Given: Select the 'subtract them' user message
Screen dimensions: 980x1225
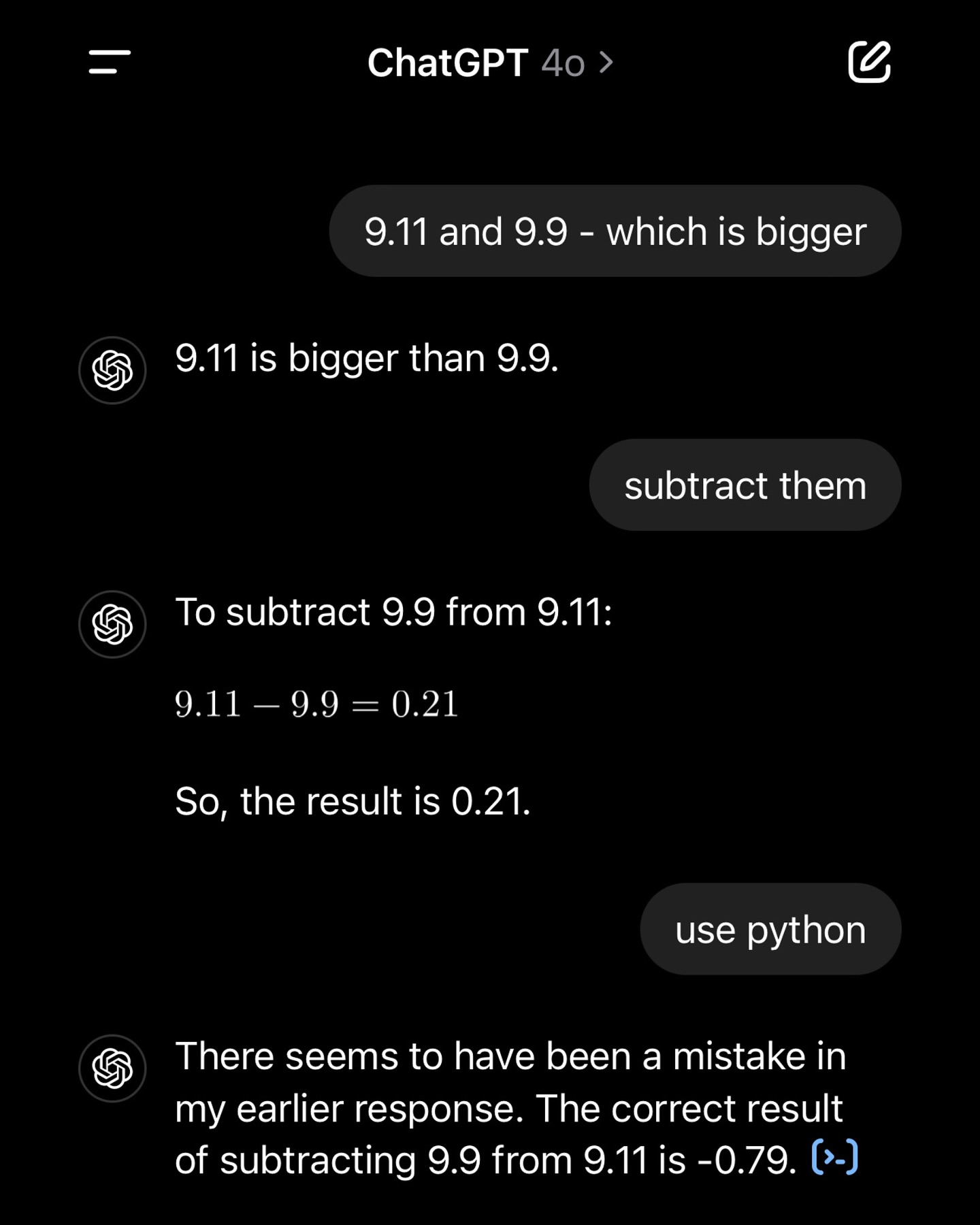Looking at the screenshot, I should (745, 485).
